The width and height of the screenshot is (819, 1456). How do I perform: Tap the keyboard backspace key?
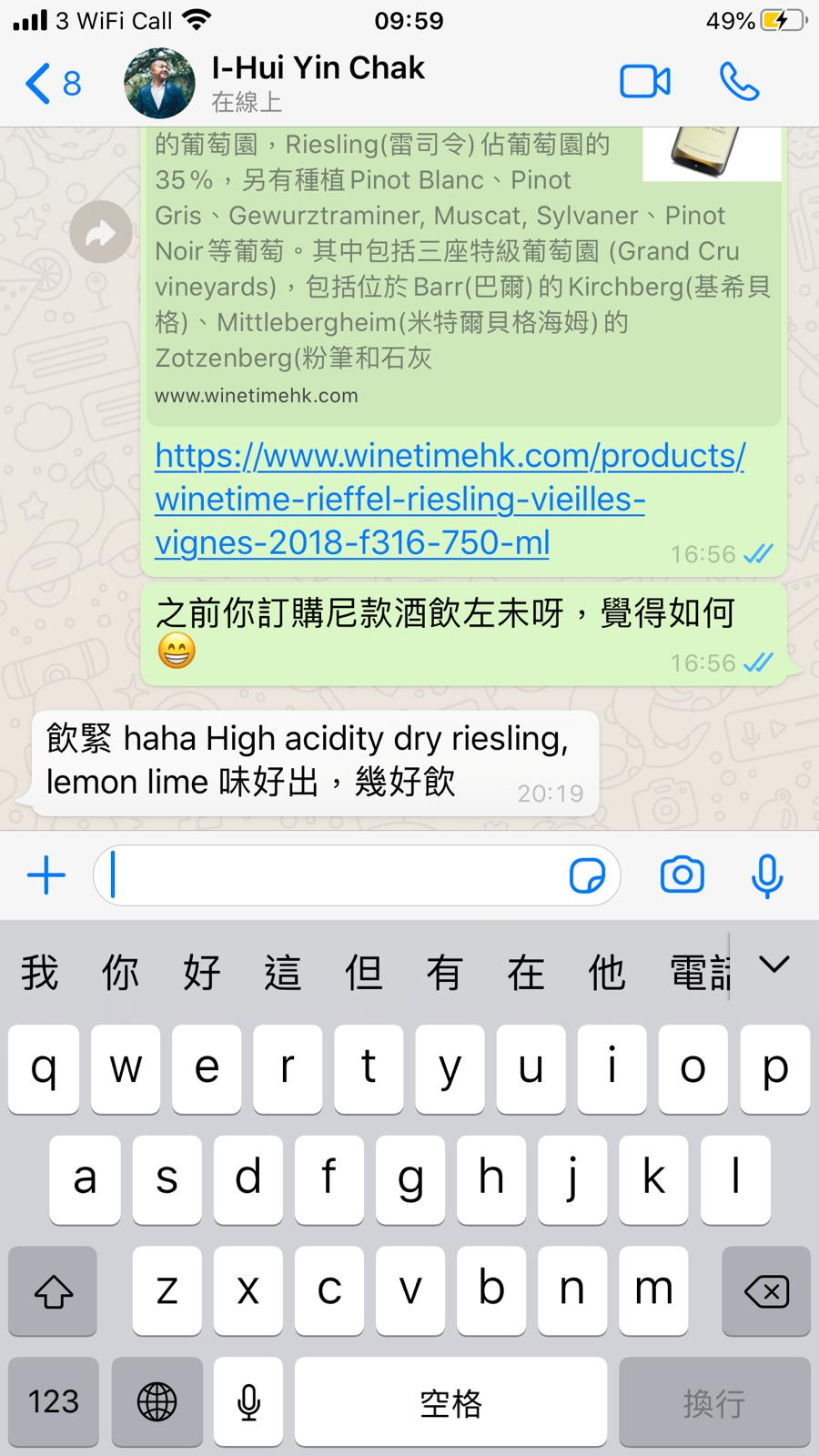point(765,1290)
